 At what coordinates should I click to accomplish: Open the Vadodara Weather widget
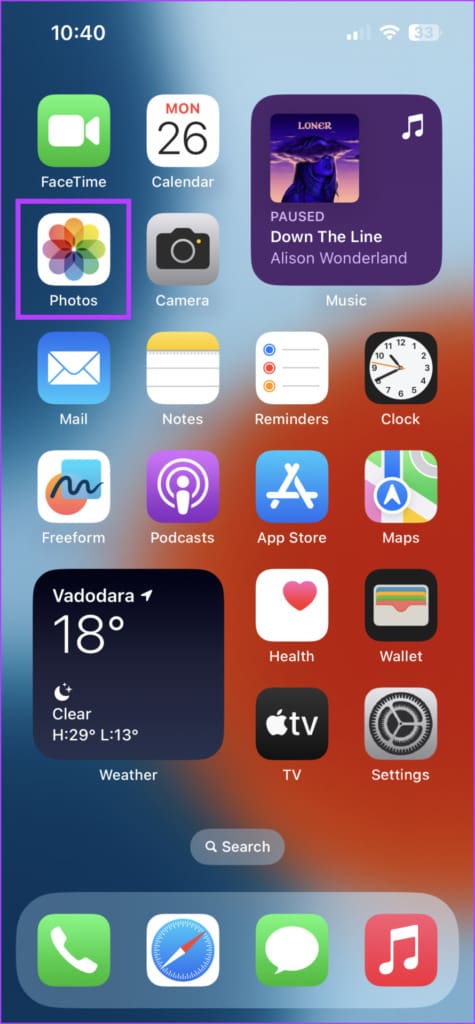coord(129,664)
